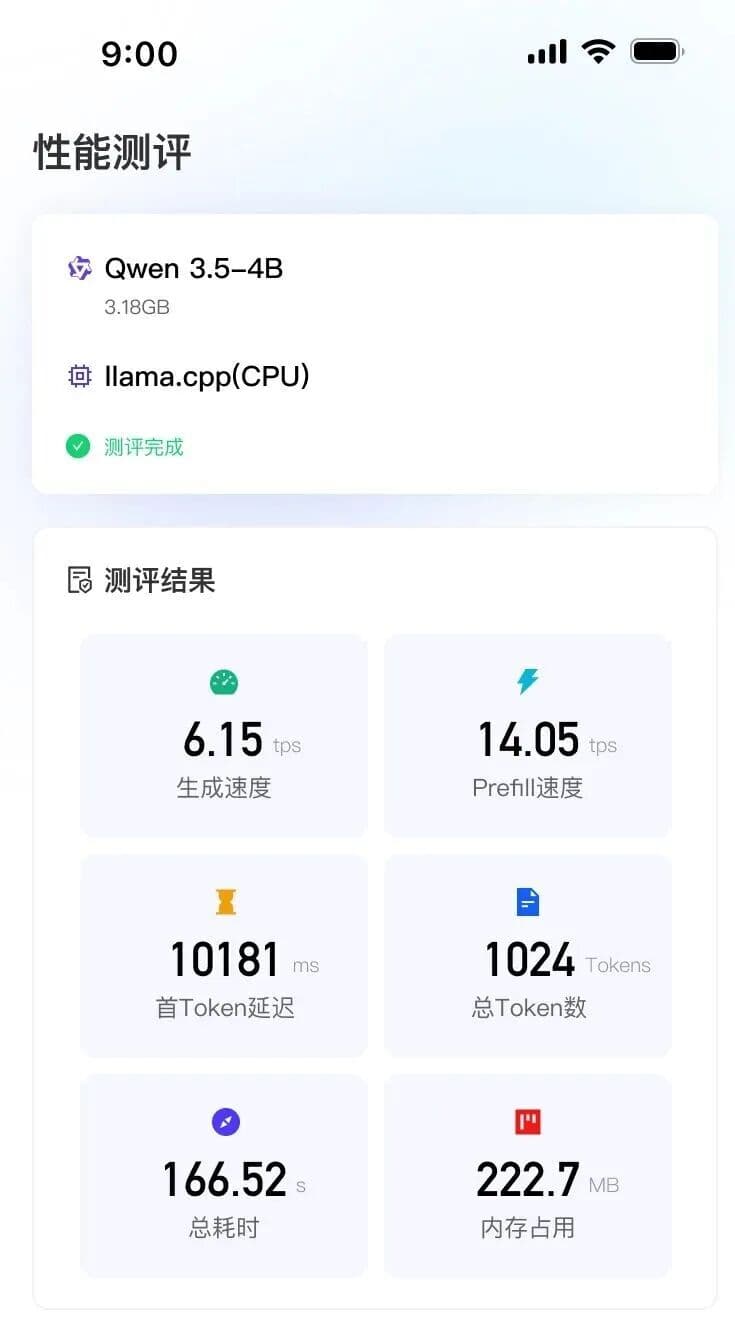Click the lightning bolt Prefill速度 icon
This screenshot has width=735, height=1337.
tap(527, 683)
